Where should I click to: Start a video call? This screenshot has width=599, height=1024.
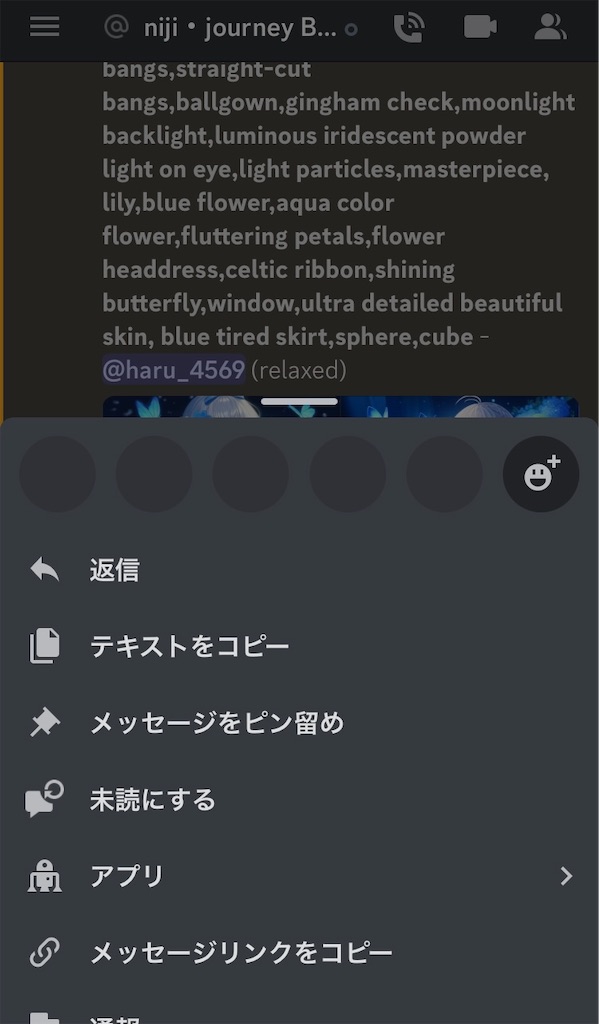coord(480,27)
